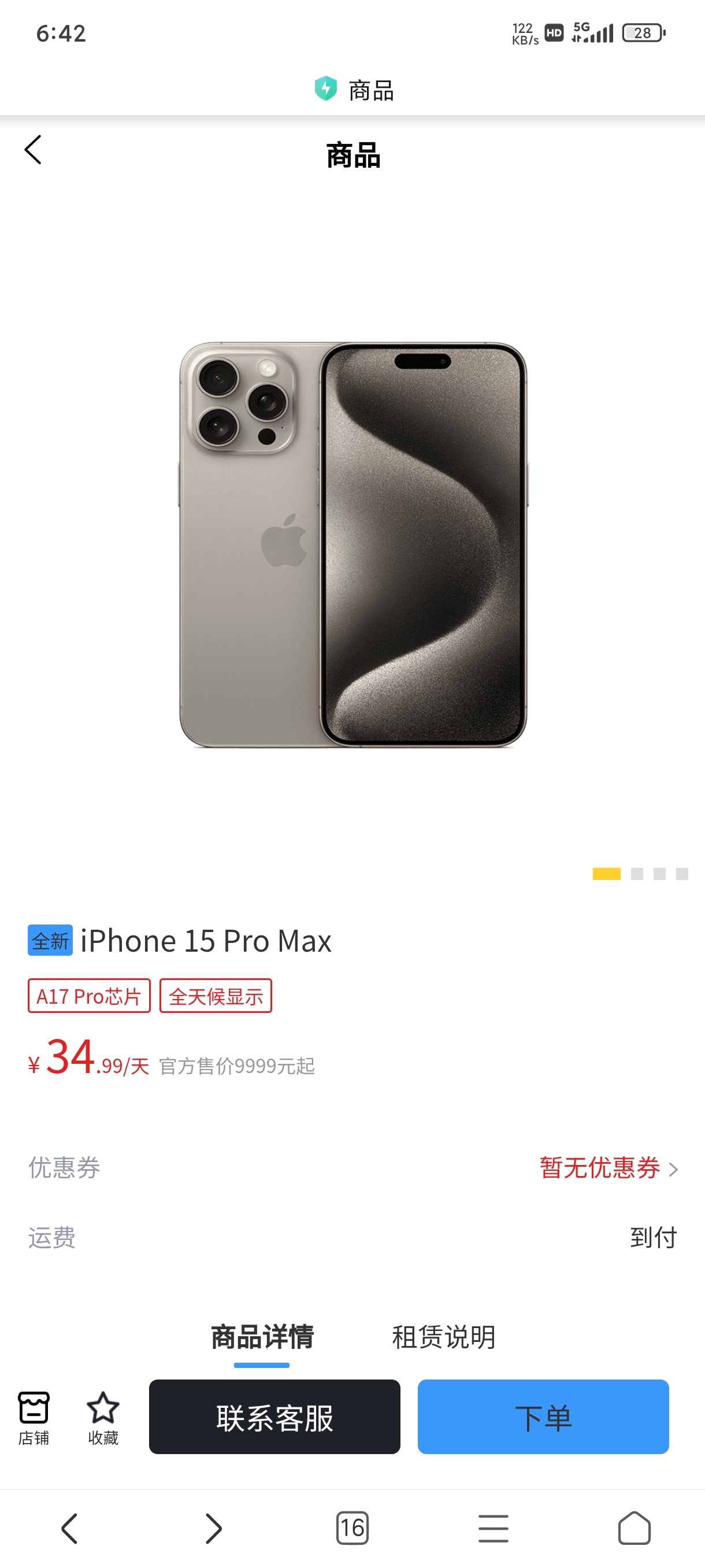Open the 优惠券 coupon row
The image size is (705, 1568).
click(353, 1167)
